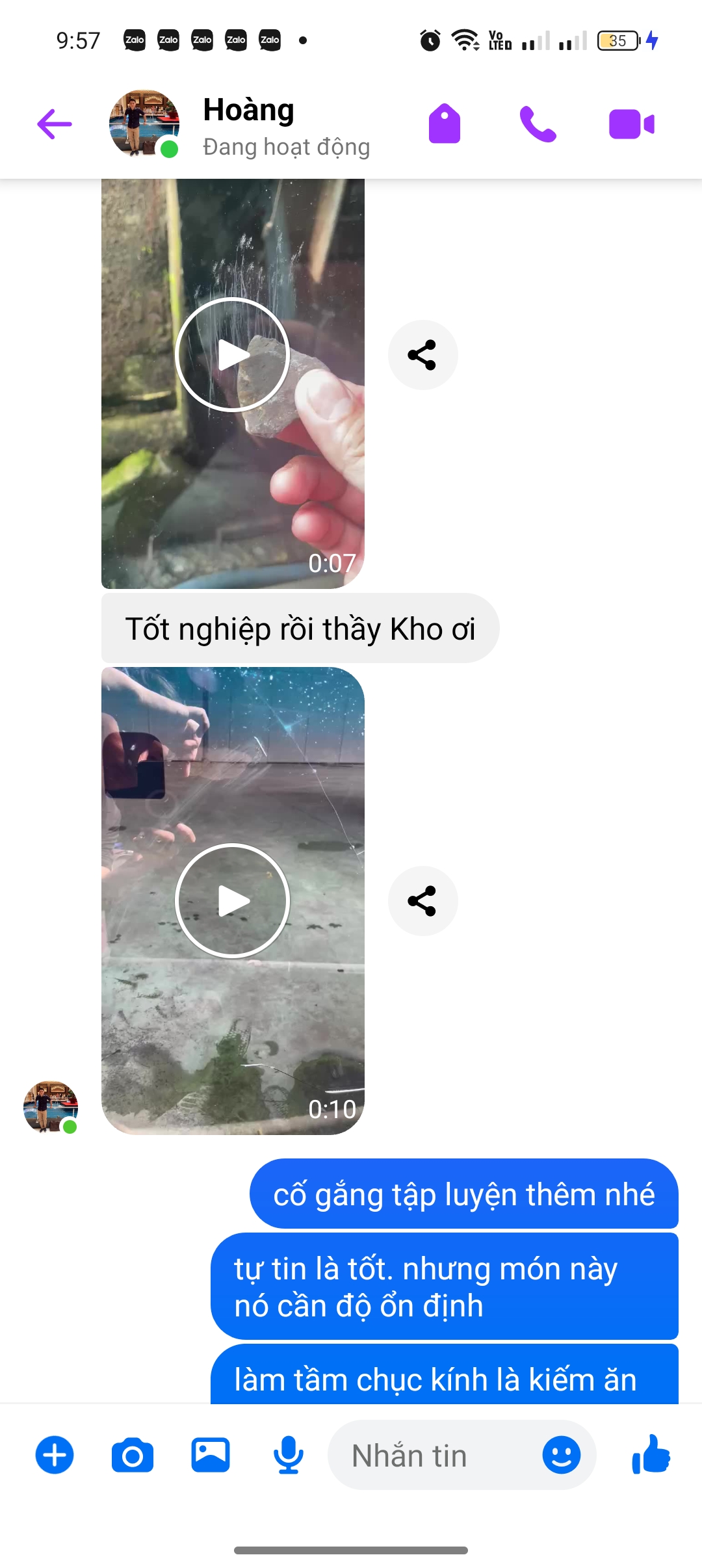Go back from Hoàng's chat

55,124
